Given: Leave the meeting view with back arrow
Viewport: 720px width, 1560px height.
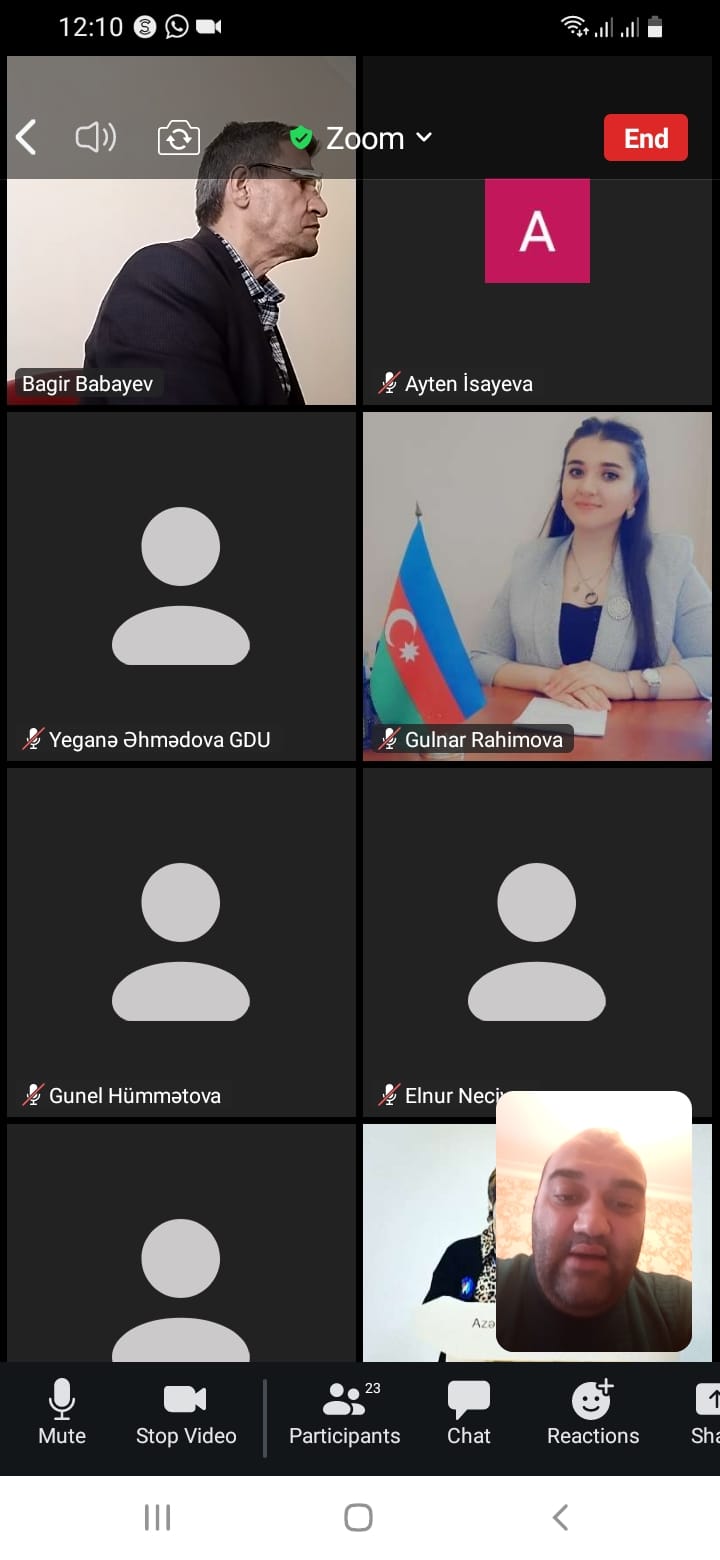Looking at the screenshot, I should coord(27,138).
